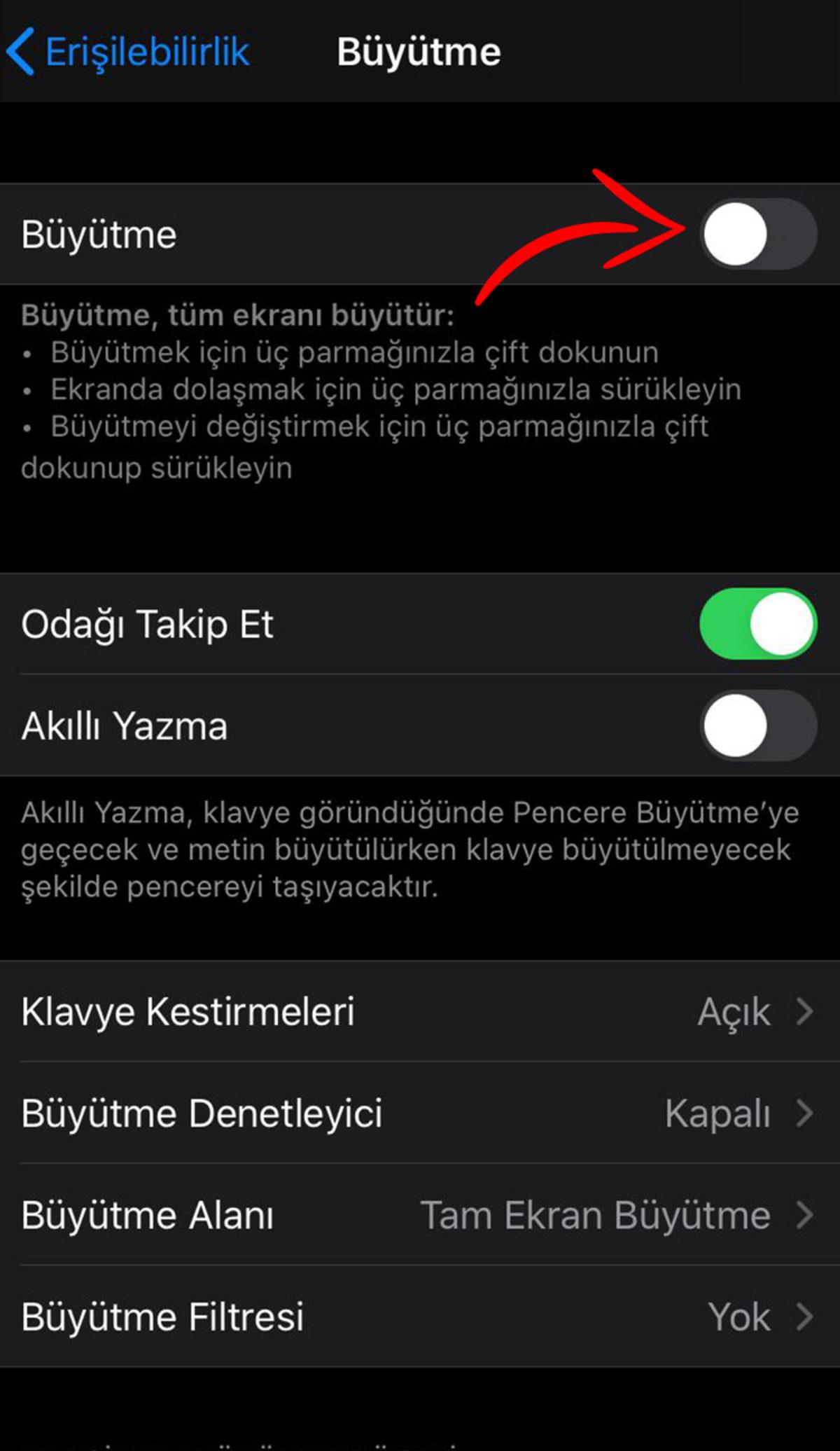Image resolution: width=840 pixels, height=1451 pixels.
Task: Tap the blue back arrow icon
Action: point(22,50)
